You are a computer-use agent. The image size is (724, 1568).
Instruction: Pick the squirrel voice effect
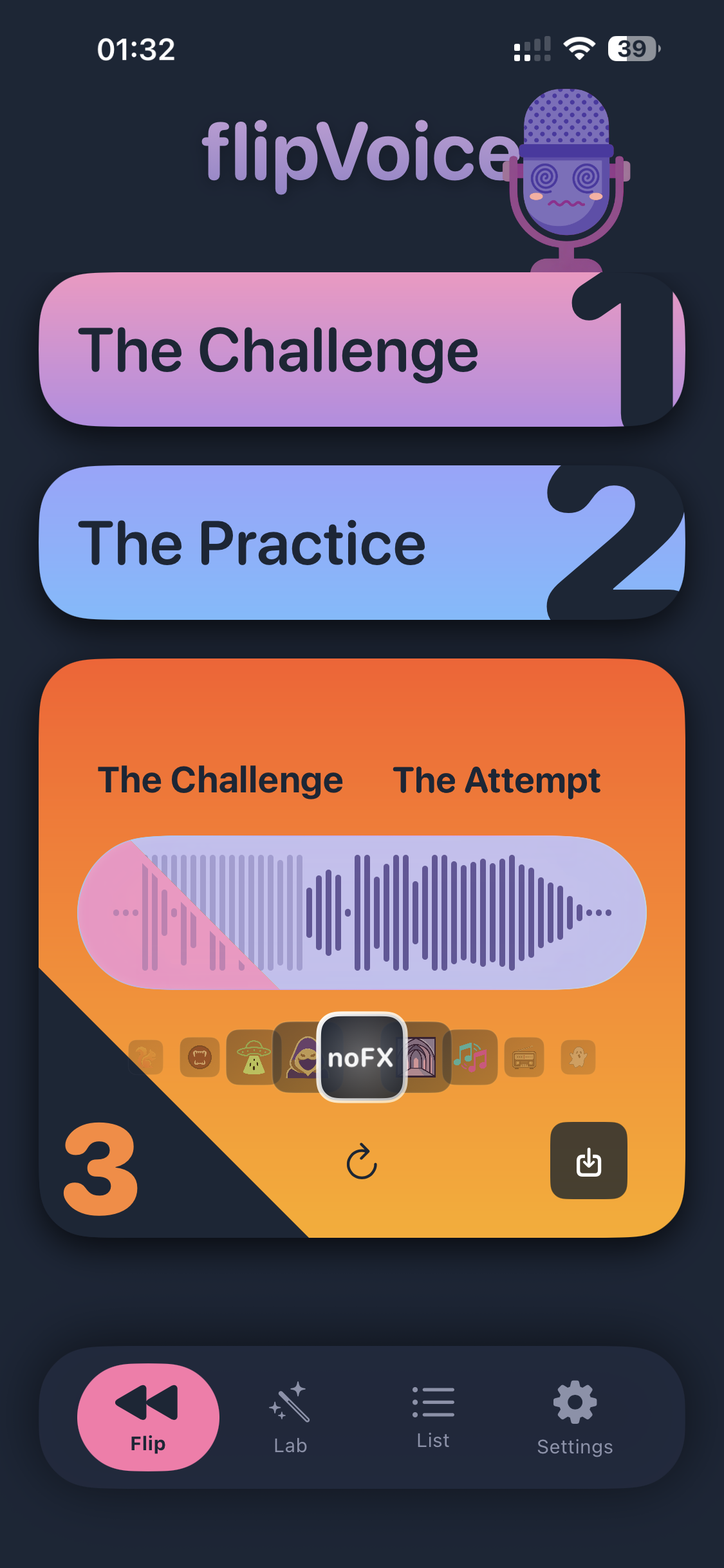(x=146, y=1057)
